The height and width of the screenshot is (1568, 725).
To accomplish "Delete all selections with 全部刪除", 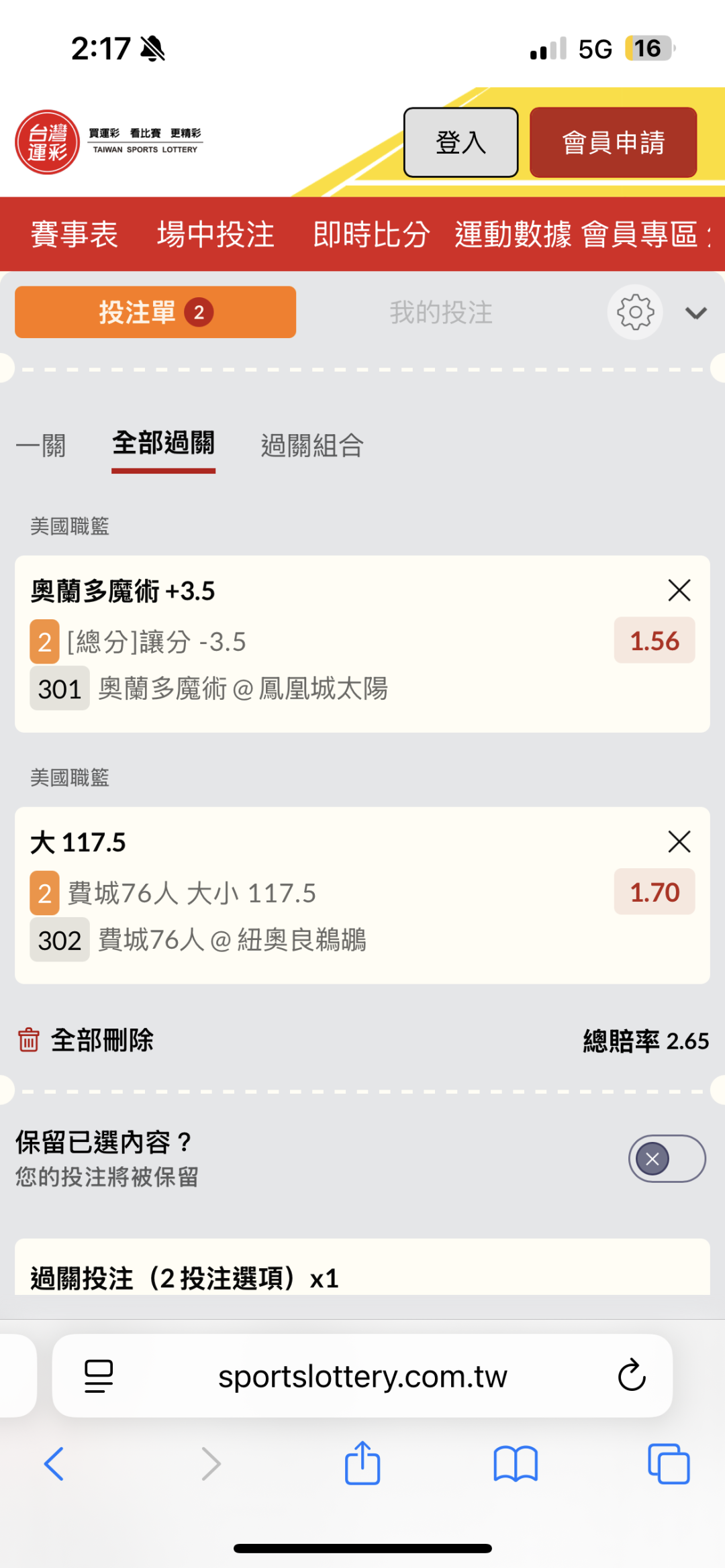I will (x=86, y=1040).
